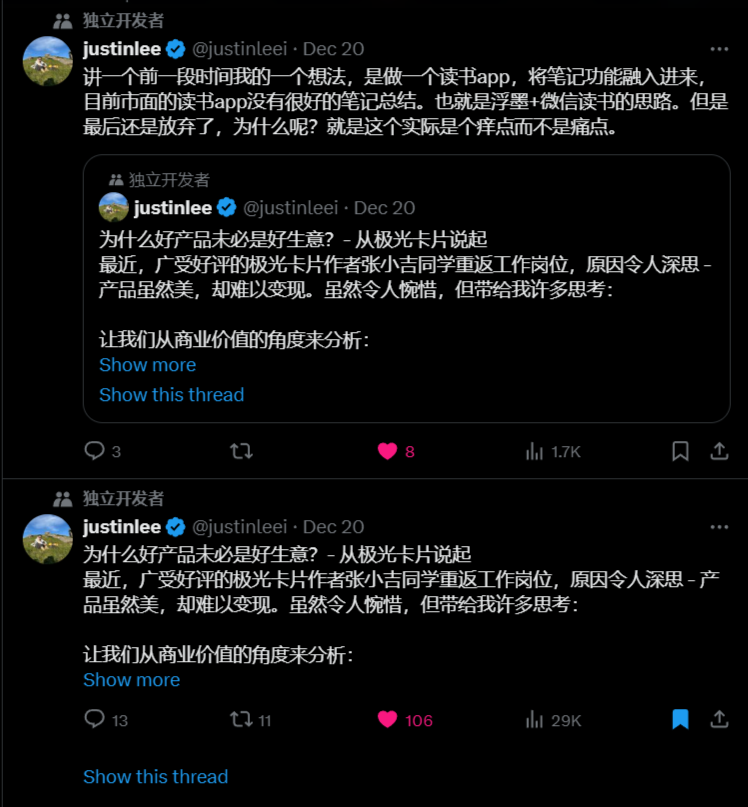
Task: Open Show this thread at the bottom
Action: (x=155, y=777)
